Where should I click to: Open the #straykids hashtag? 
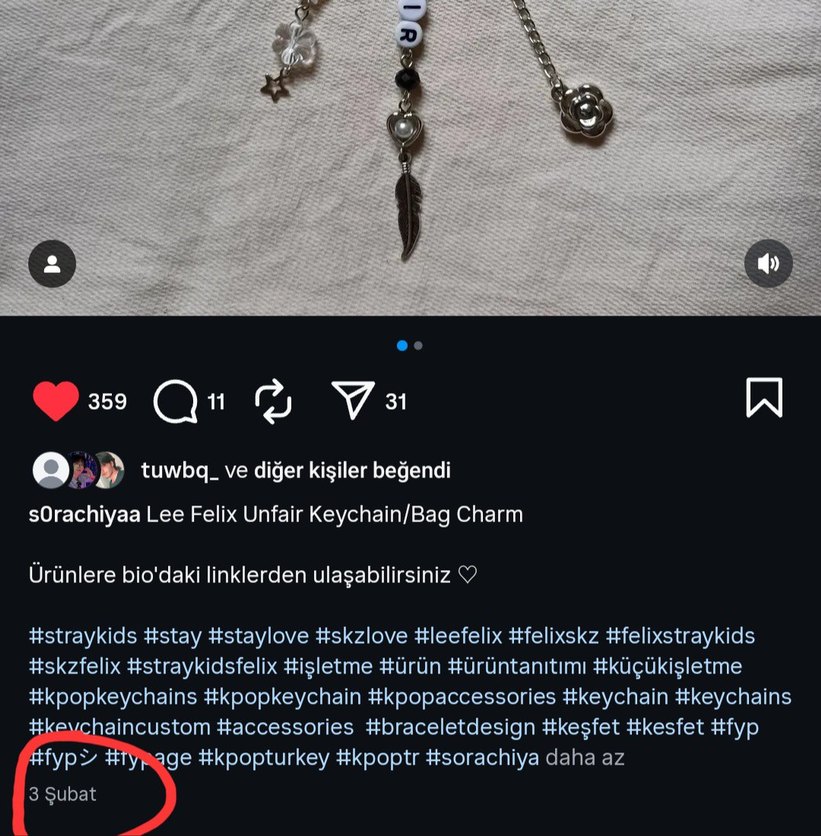83,636
